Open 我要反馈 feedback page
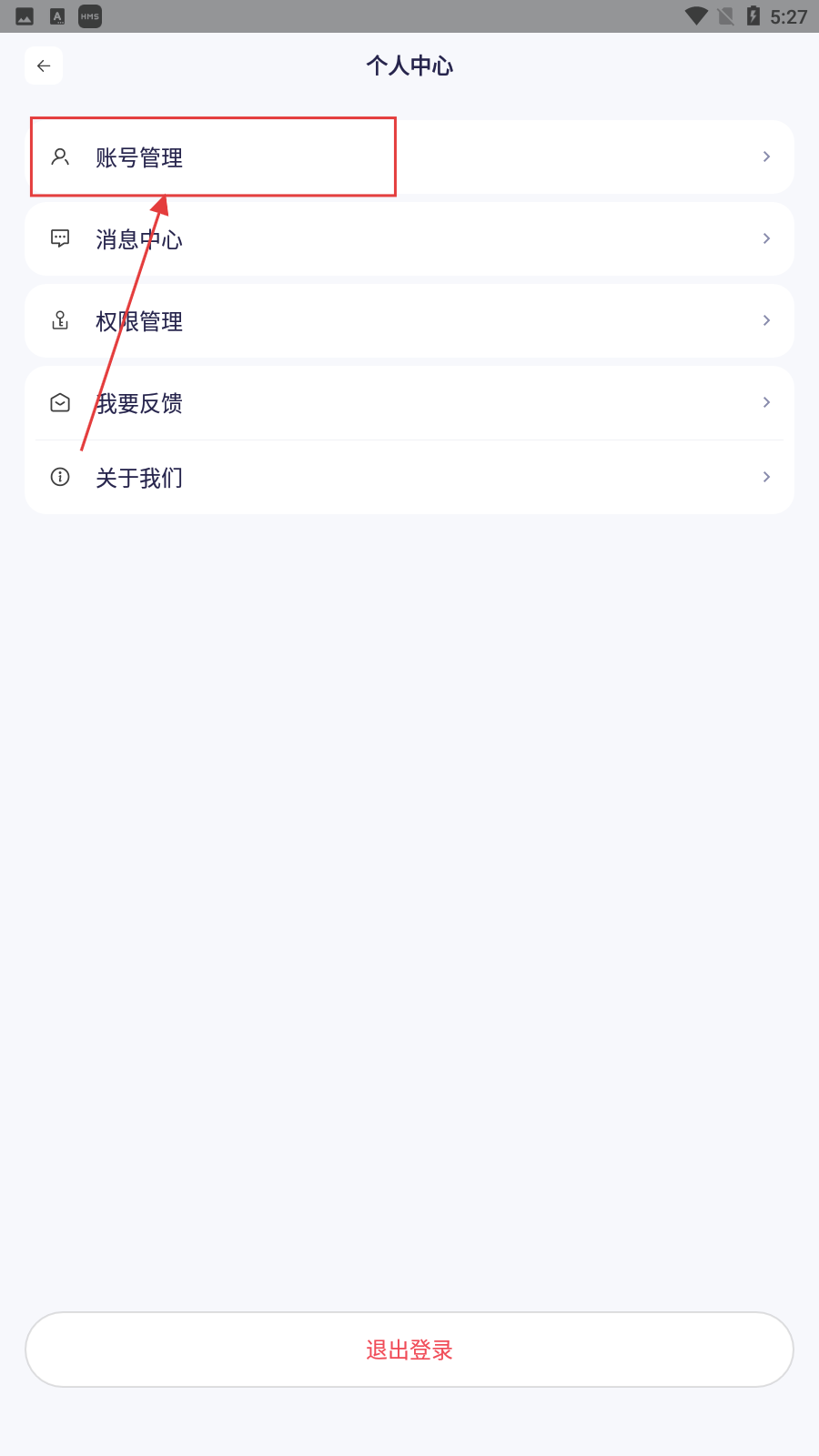The width and height of the screenshot is (819, 1456). tap(409, 403)
